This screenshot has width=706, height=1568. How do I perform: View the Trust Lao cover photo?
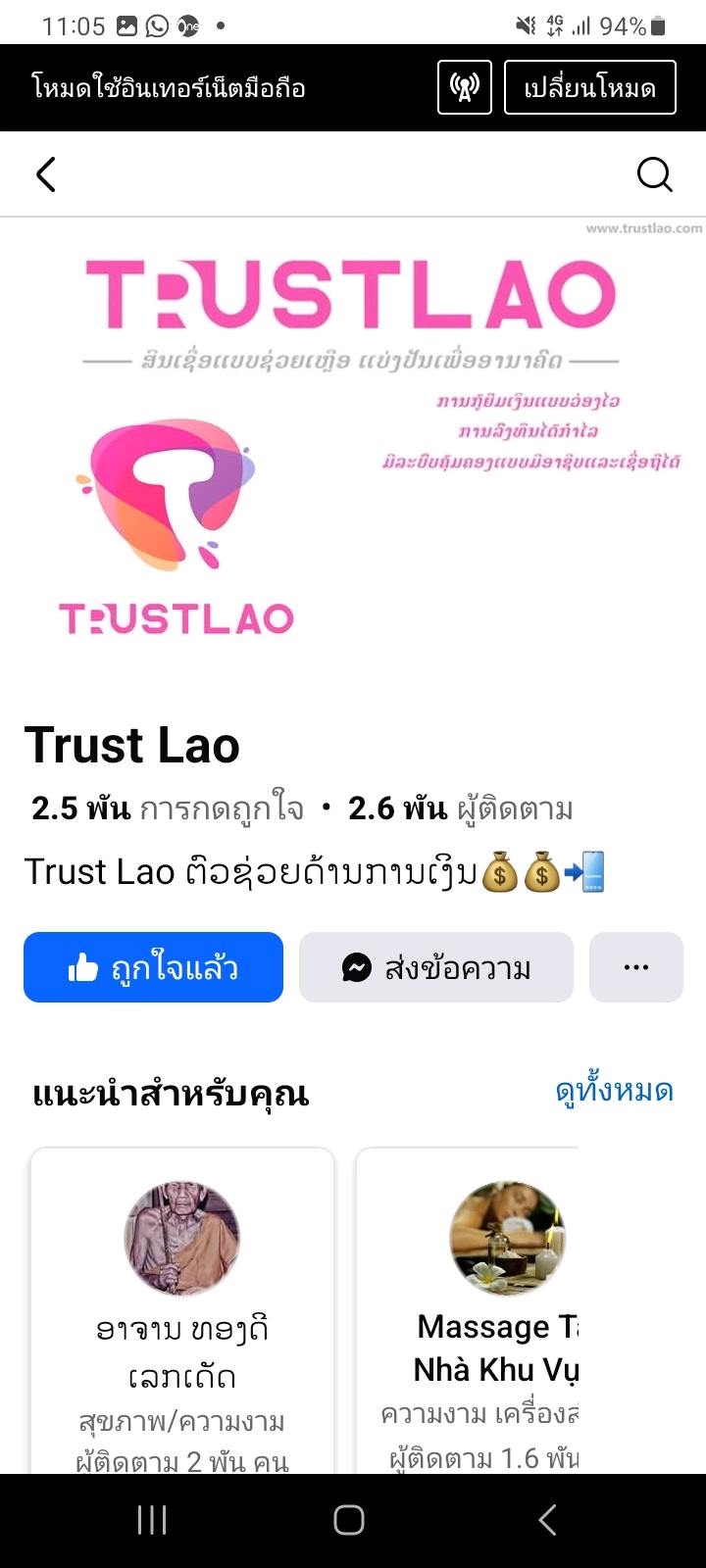click(353, 441)
